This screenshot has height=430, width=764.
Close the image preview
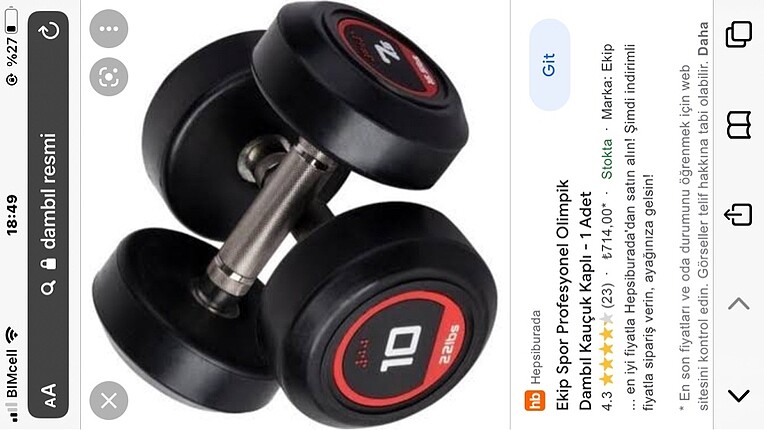pyautogui.click(x=109, y=401)
